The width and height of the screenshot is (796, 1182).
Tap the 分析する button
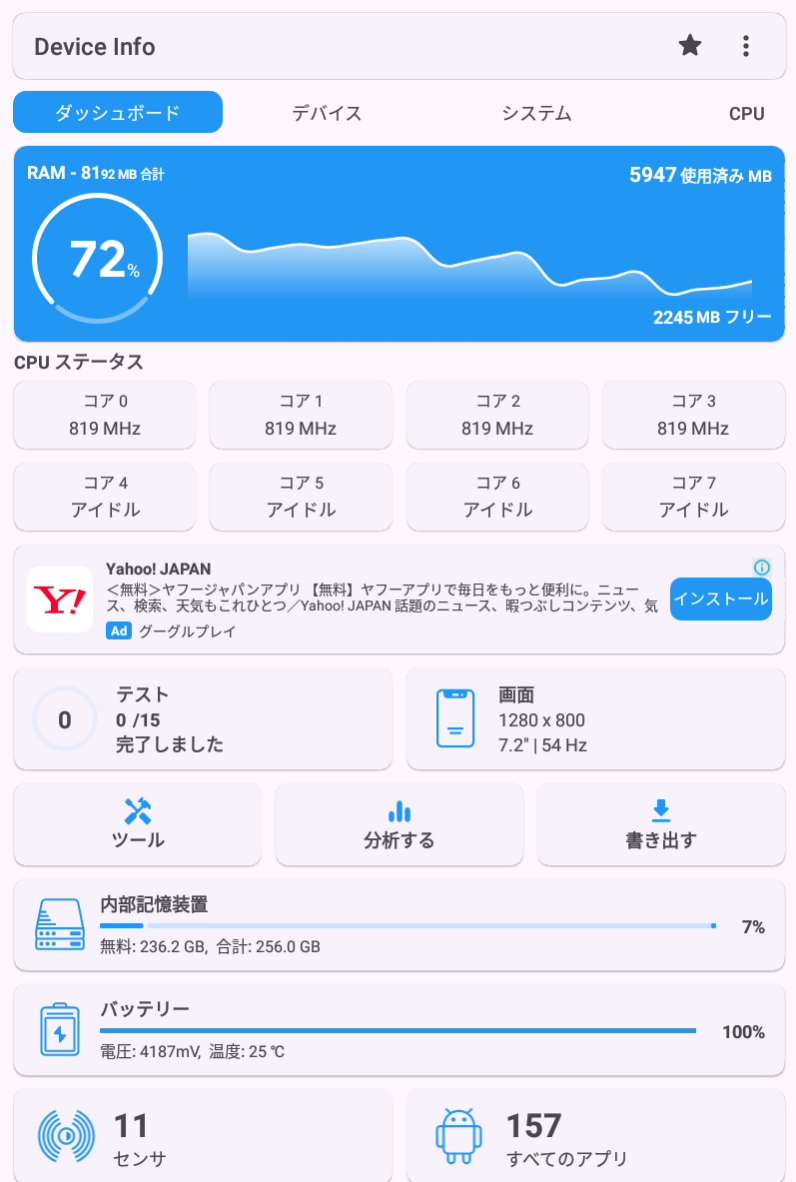[x=399, y=824]
